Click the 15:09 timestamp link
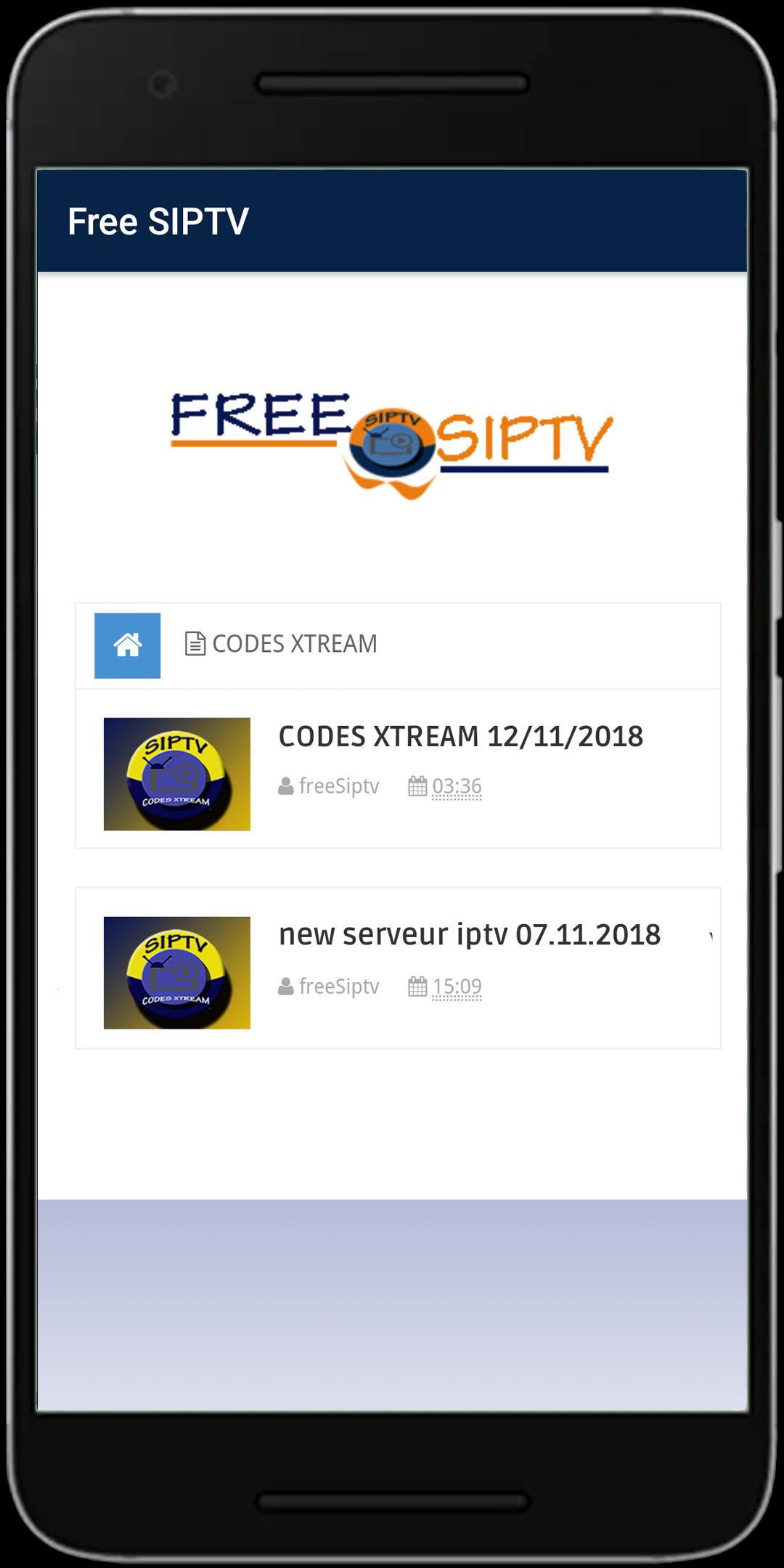This screenshot has width=784, height=1568. [457, 986]
